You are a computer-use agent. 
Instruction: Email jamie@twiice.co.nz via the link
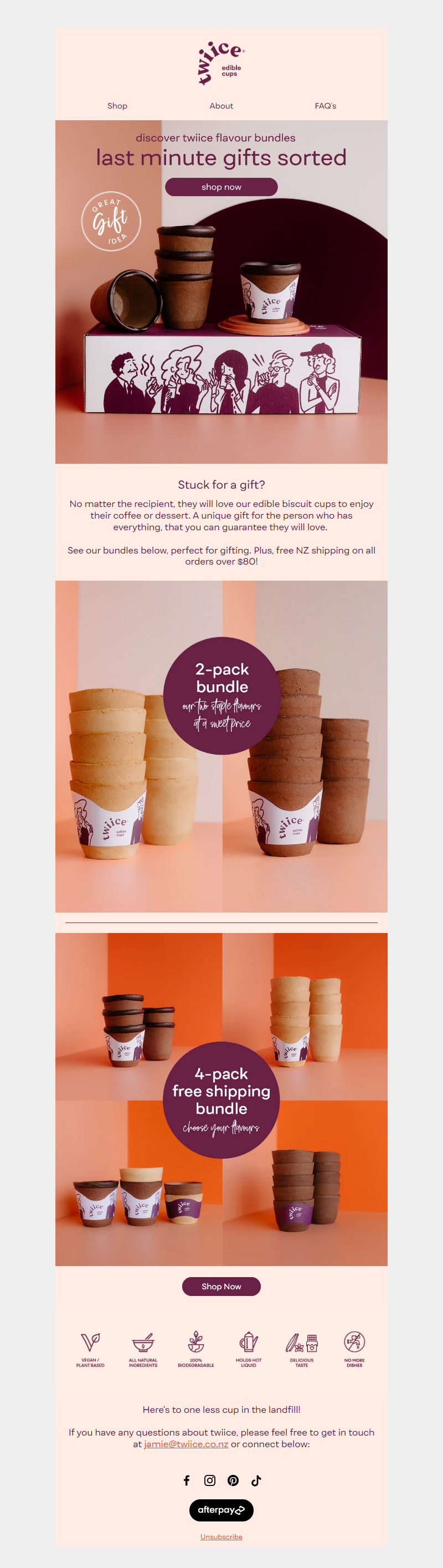186,1444
